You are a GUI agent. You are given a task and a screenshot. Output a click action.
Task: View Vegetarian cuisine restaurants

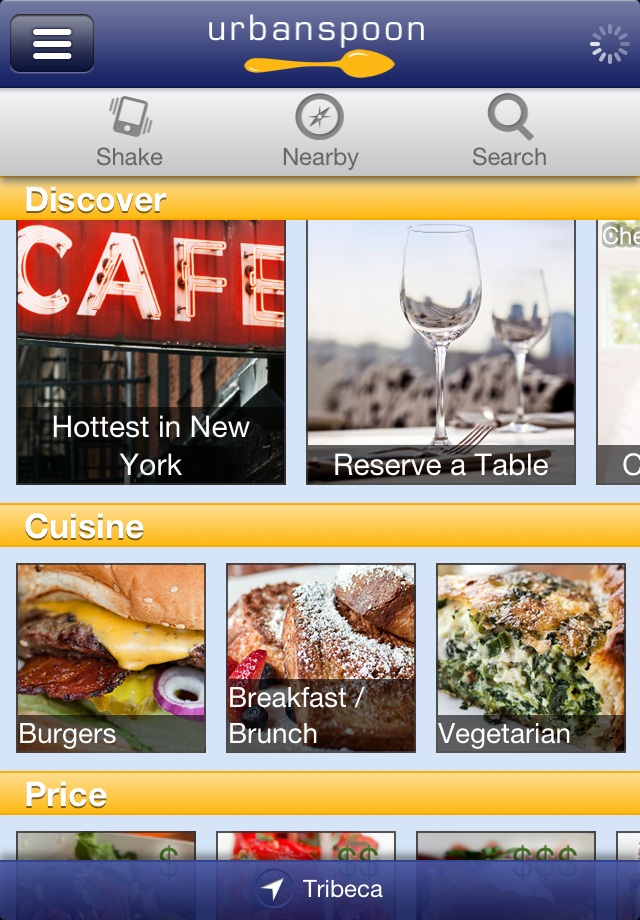pos(531,657)
